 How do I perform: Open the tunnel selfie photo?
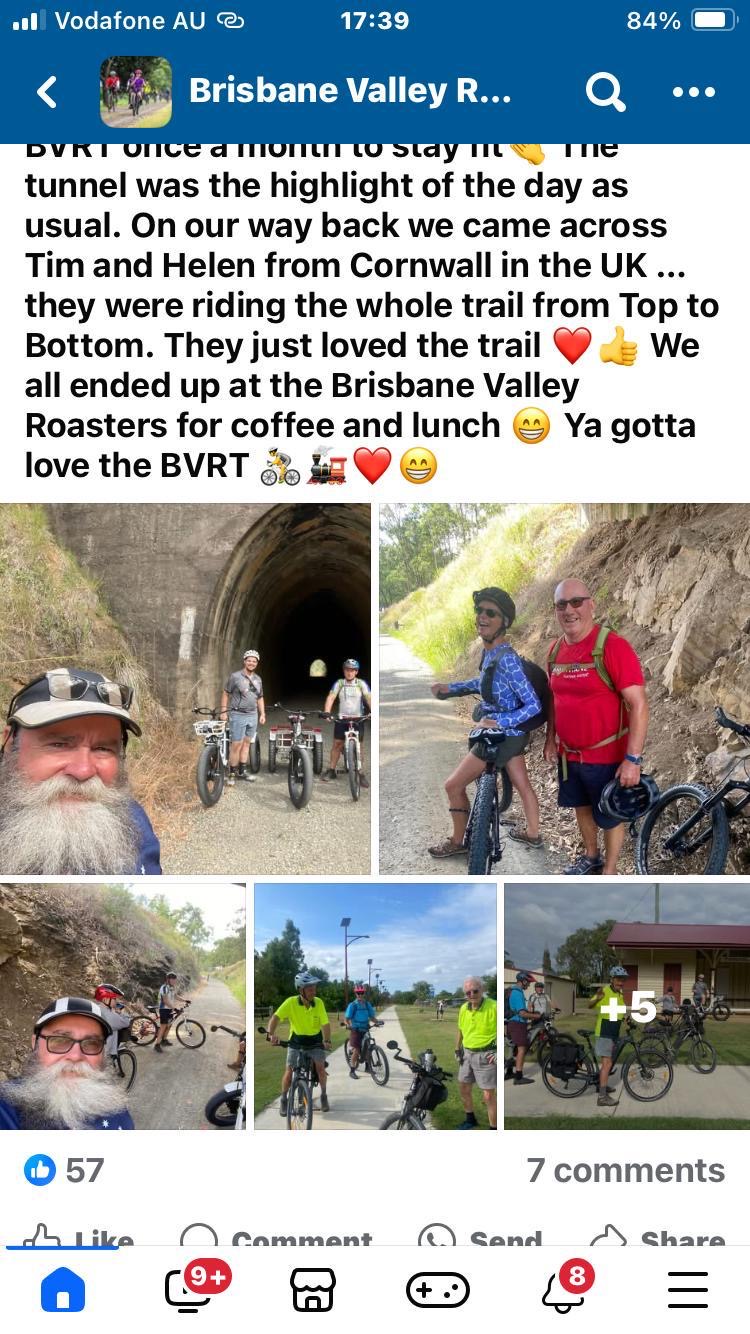(x=185, y=689)
